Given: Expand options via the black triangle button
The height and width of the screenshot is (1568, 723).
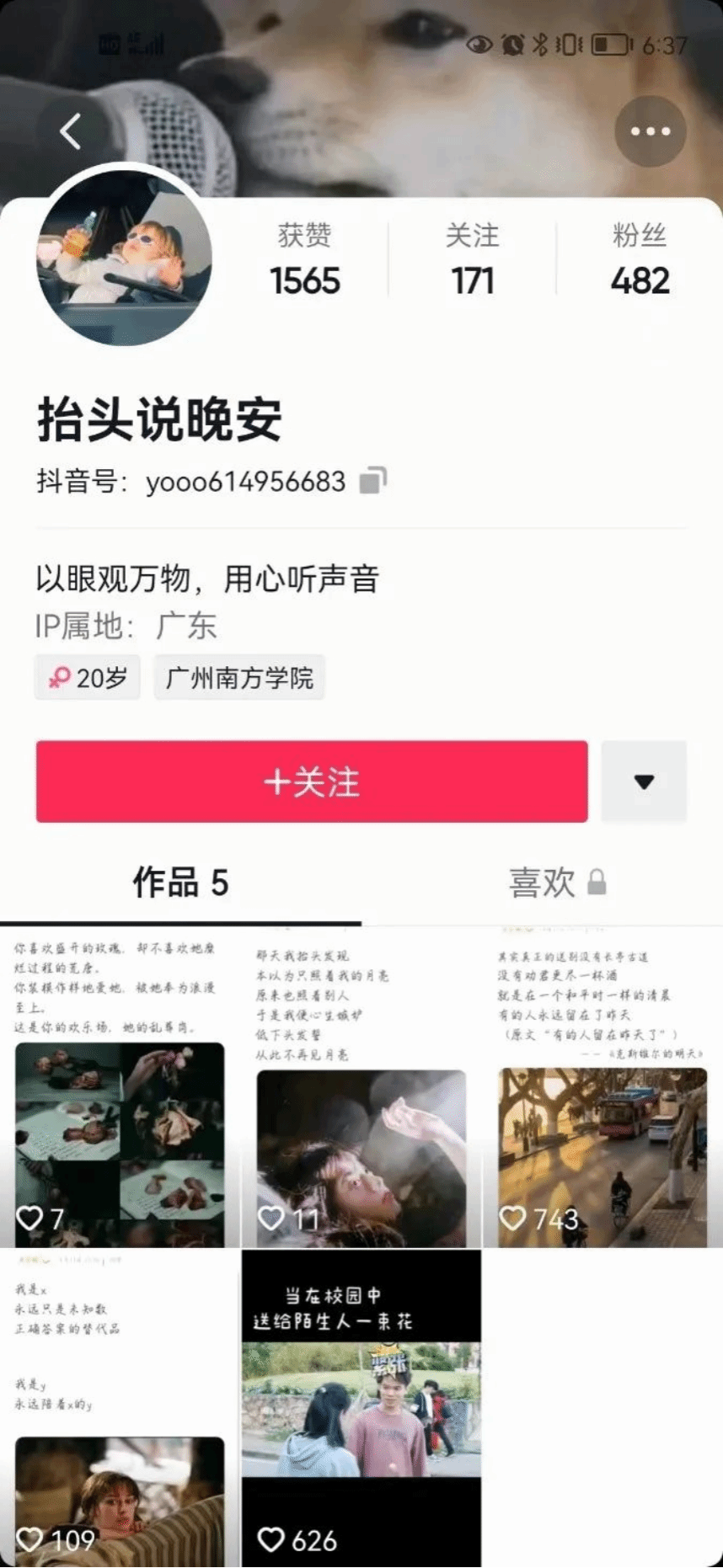Looking at the screenshot, I should (644, 781).
